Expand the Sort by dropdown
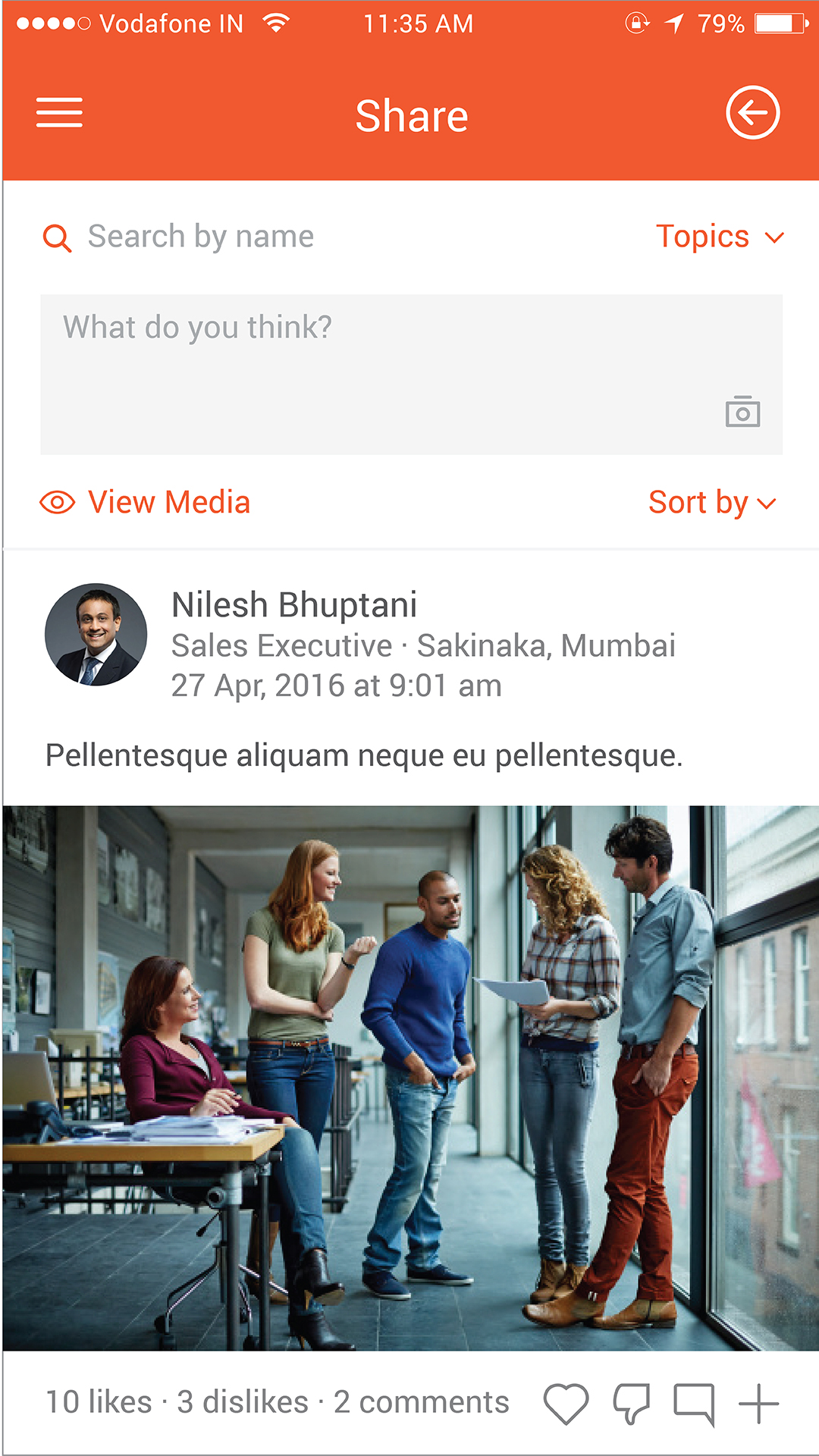 click(712, 502)
